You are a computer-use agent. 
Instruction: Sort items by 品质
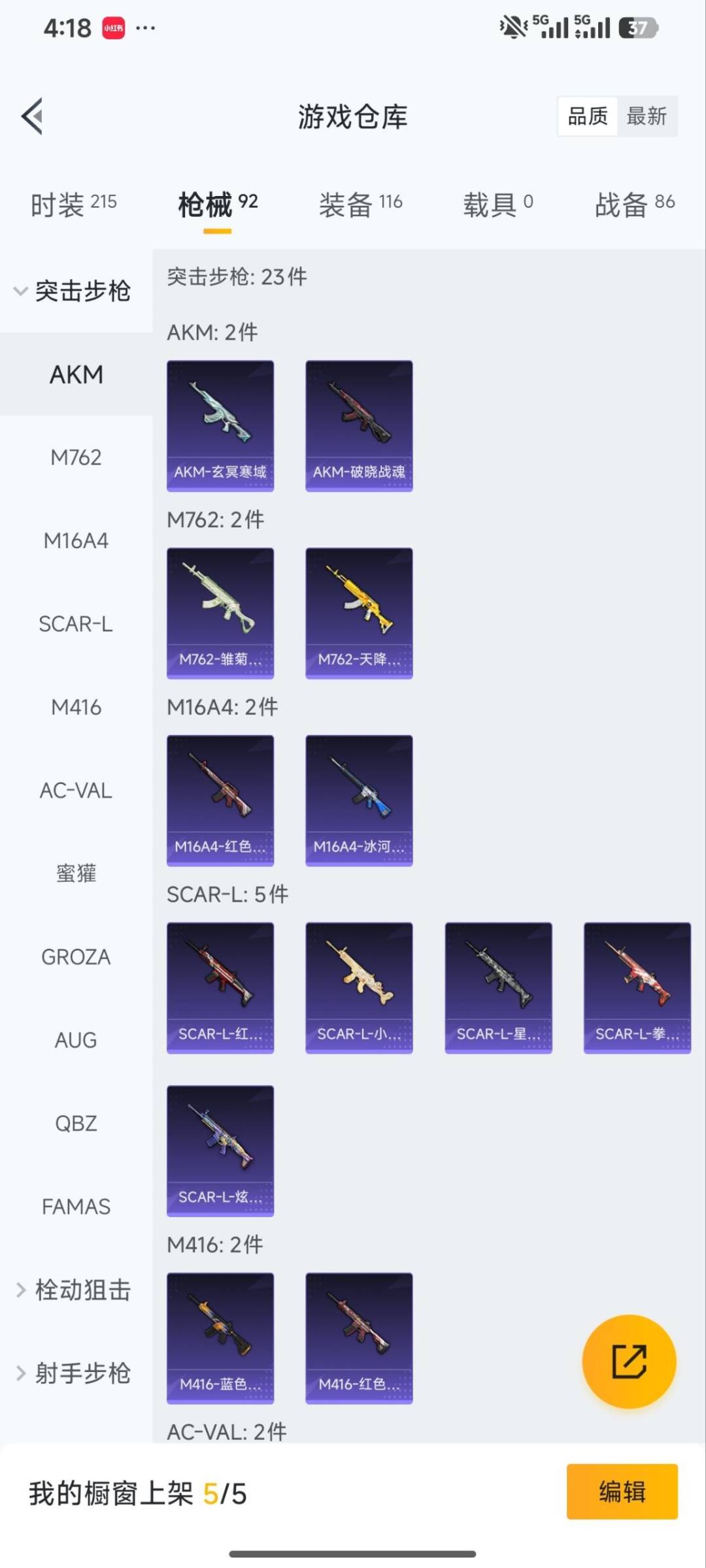586,116
